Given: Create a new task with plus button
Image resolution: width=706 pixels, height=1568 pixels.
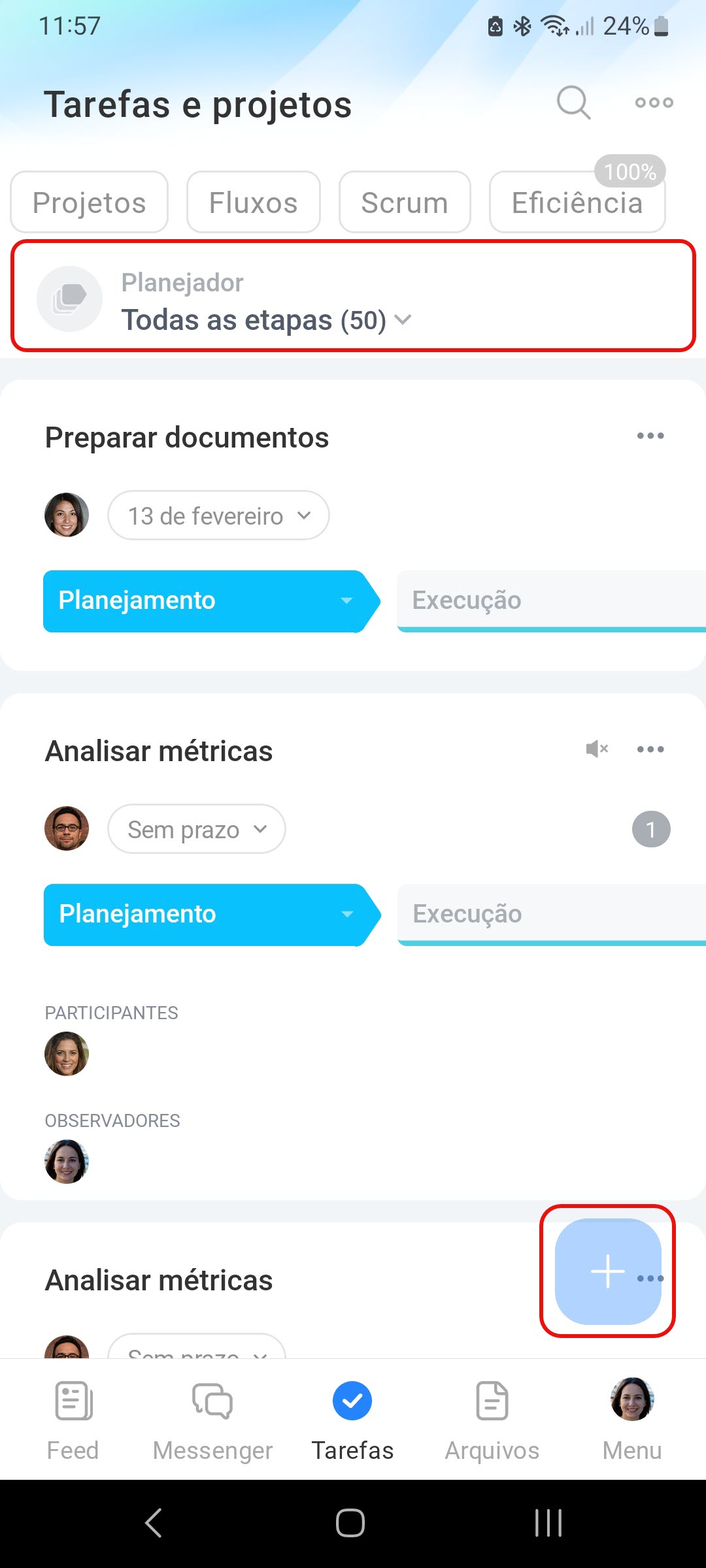Looking at the screenshot, I should tap(607, 1271).
